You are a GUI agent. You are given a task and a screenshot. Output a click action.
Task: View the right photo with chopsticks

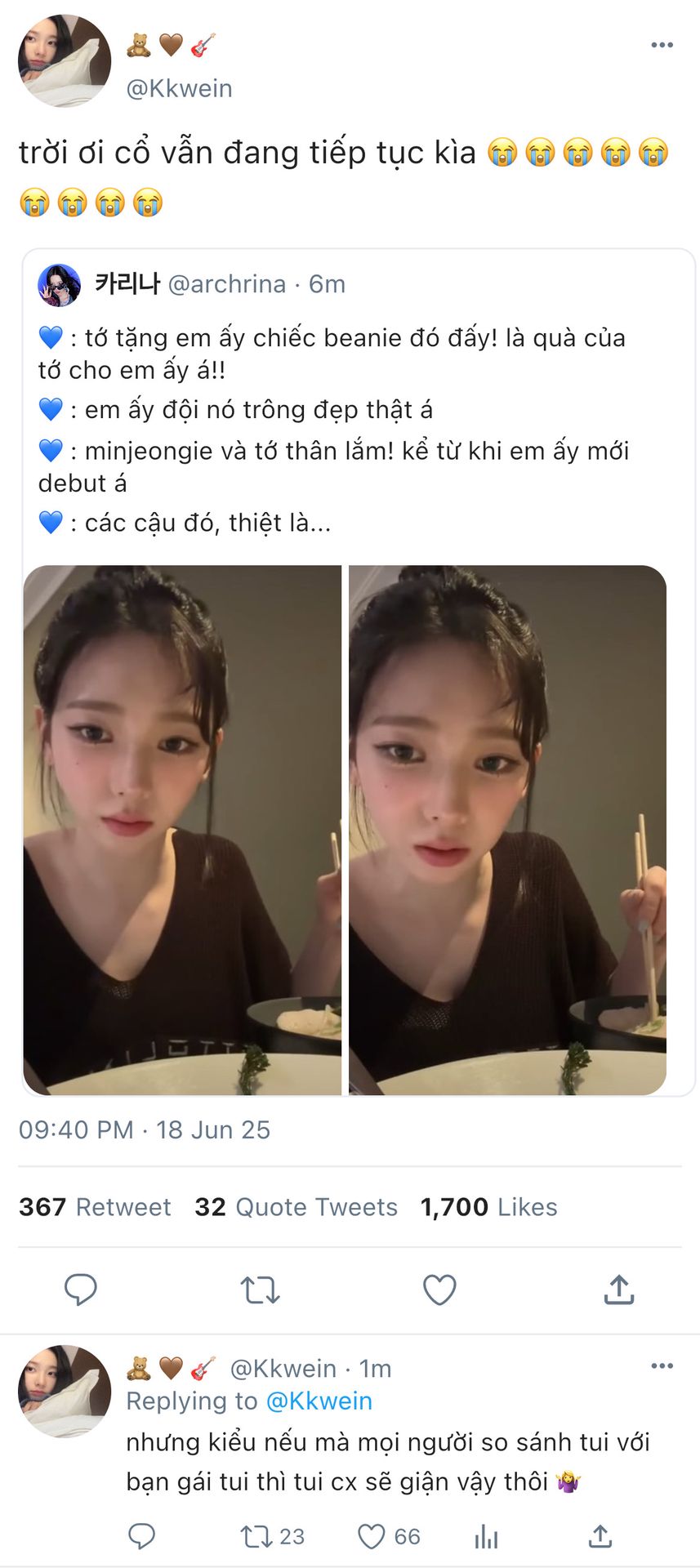click(507, 830)
